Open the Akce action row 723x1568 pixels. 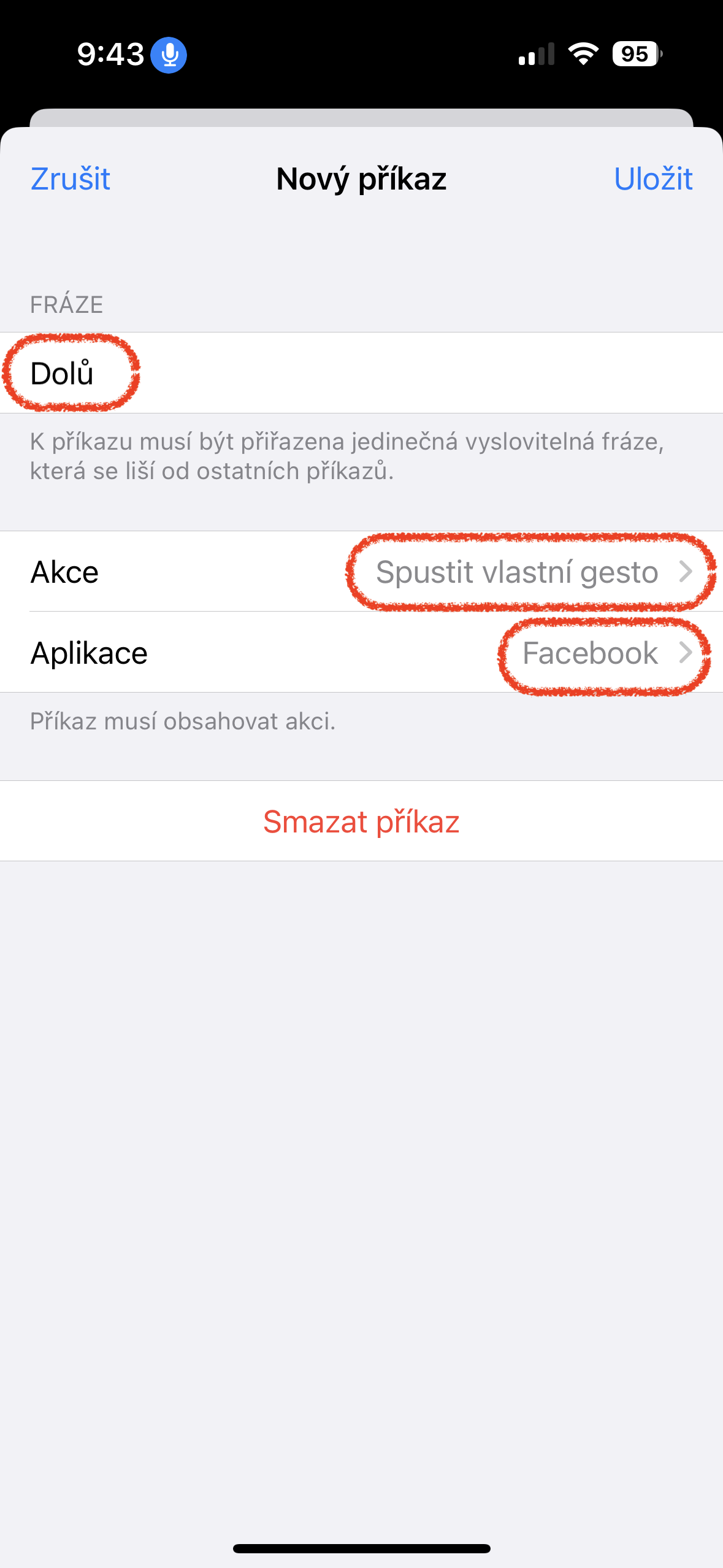click(361, 572)
